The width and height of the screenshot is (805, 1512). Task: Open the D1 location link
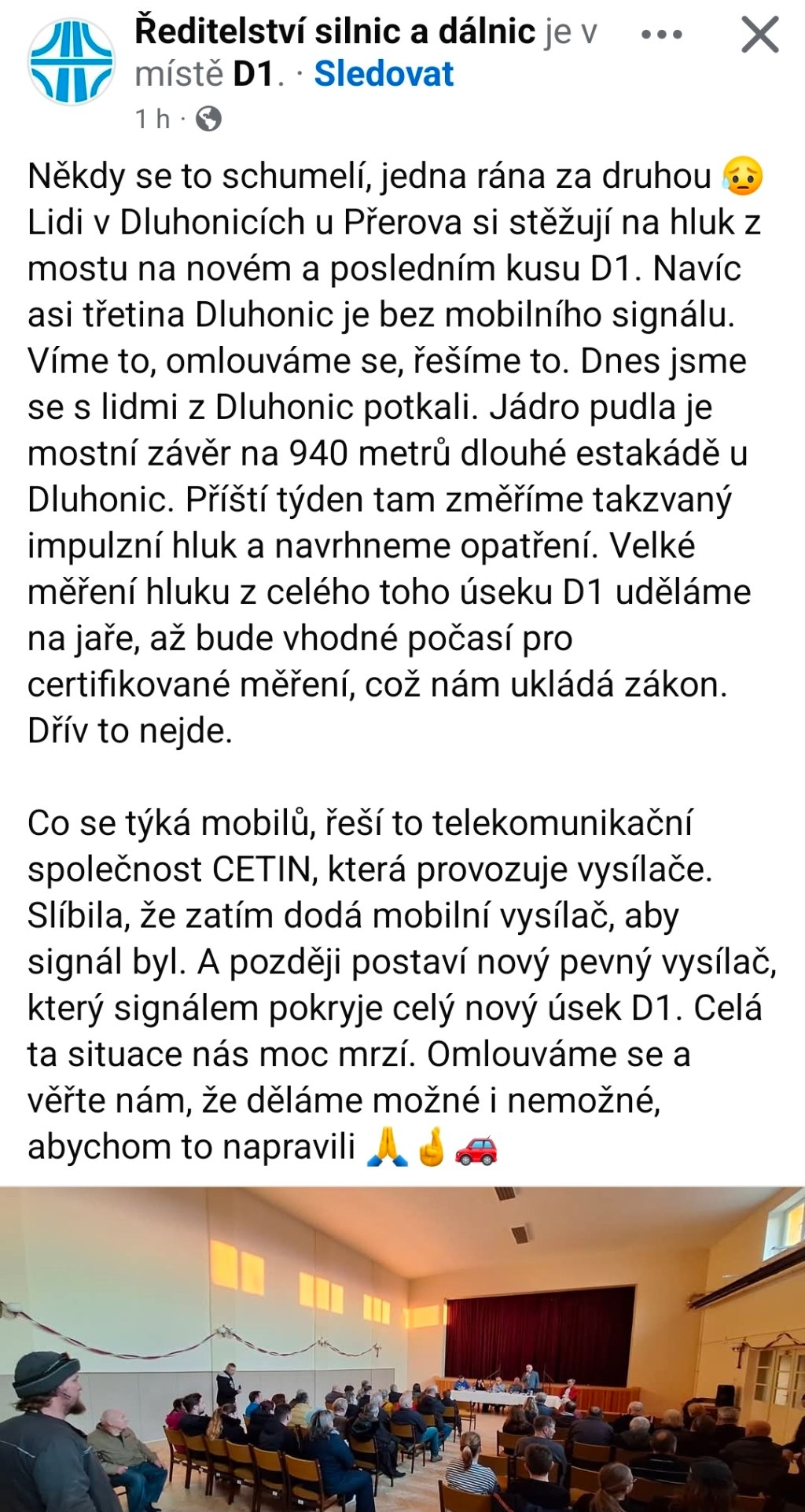pyautogui.click(x=253, y=74)
